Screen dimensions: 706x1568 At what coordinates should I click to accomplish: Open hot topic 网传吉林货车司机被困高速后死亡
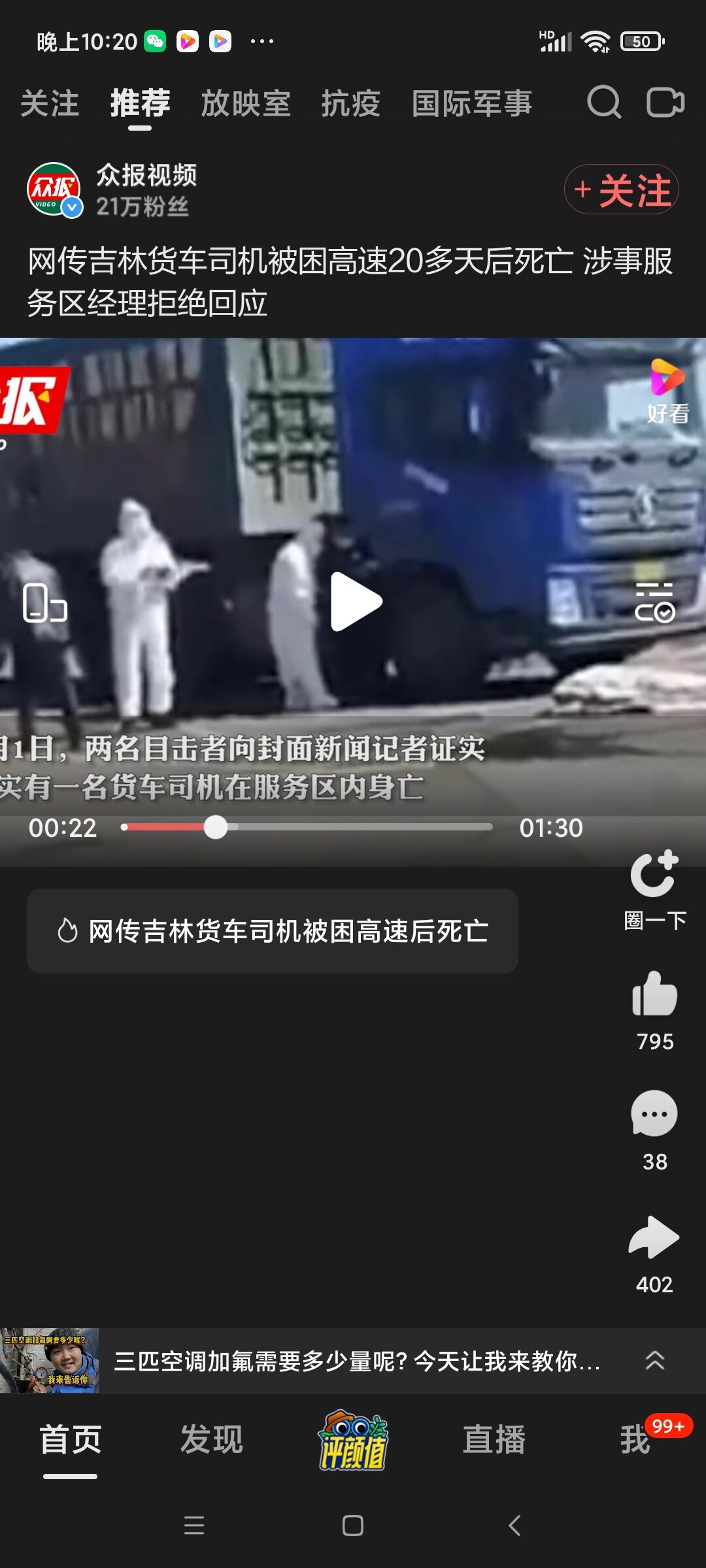(273, 931)
